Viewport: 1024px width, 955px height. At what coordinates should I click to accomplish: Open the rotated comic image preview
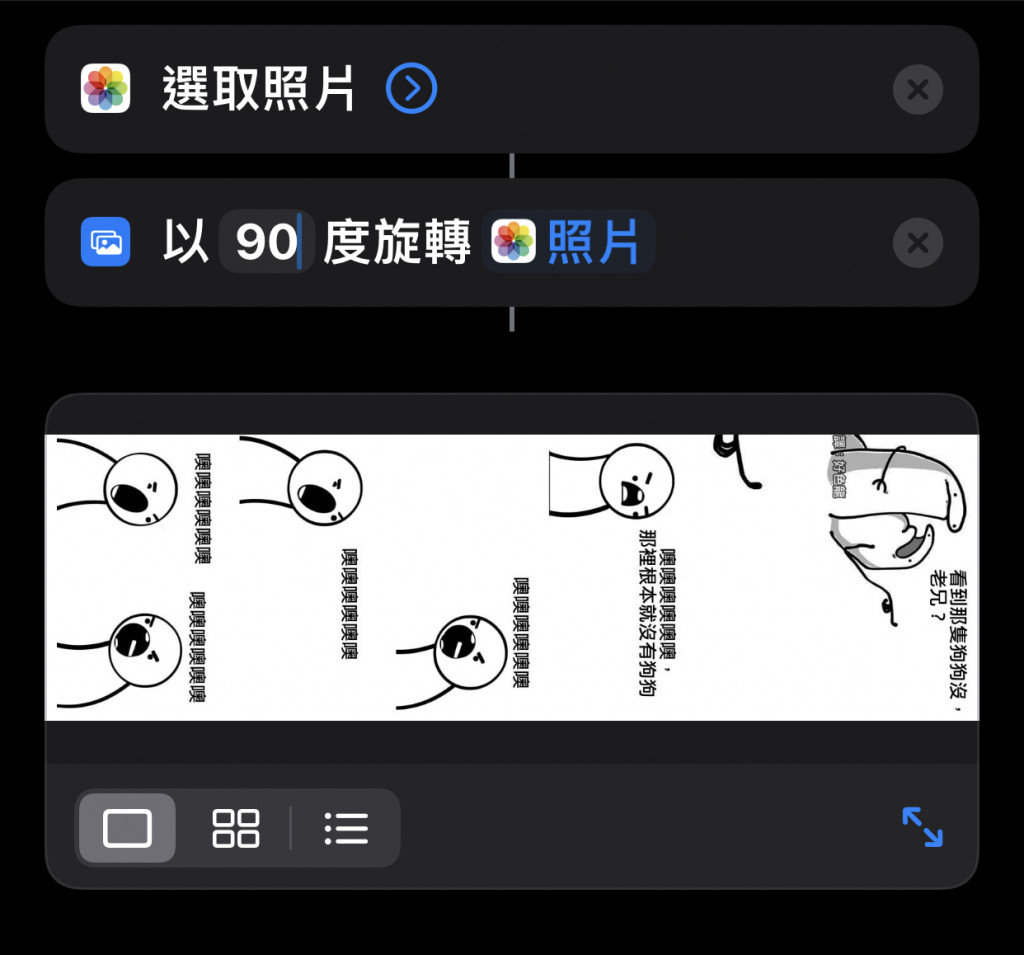click(x=512, y=577)
